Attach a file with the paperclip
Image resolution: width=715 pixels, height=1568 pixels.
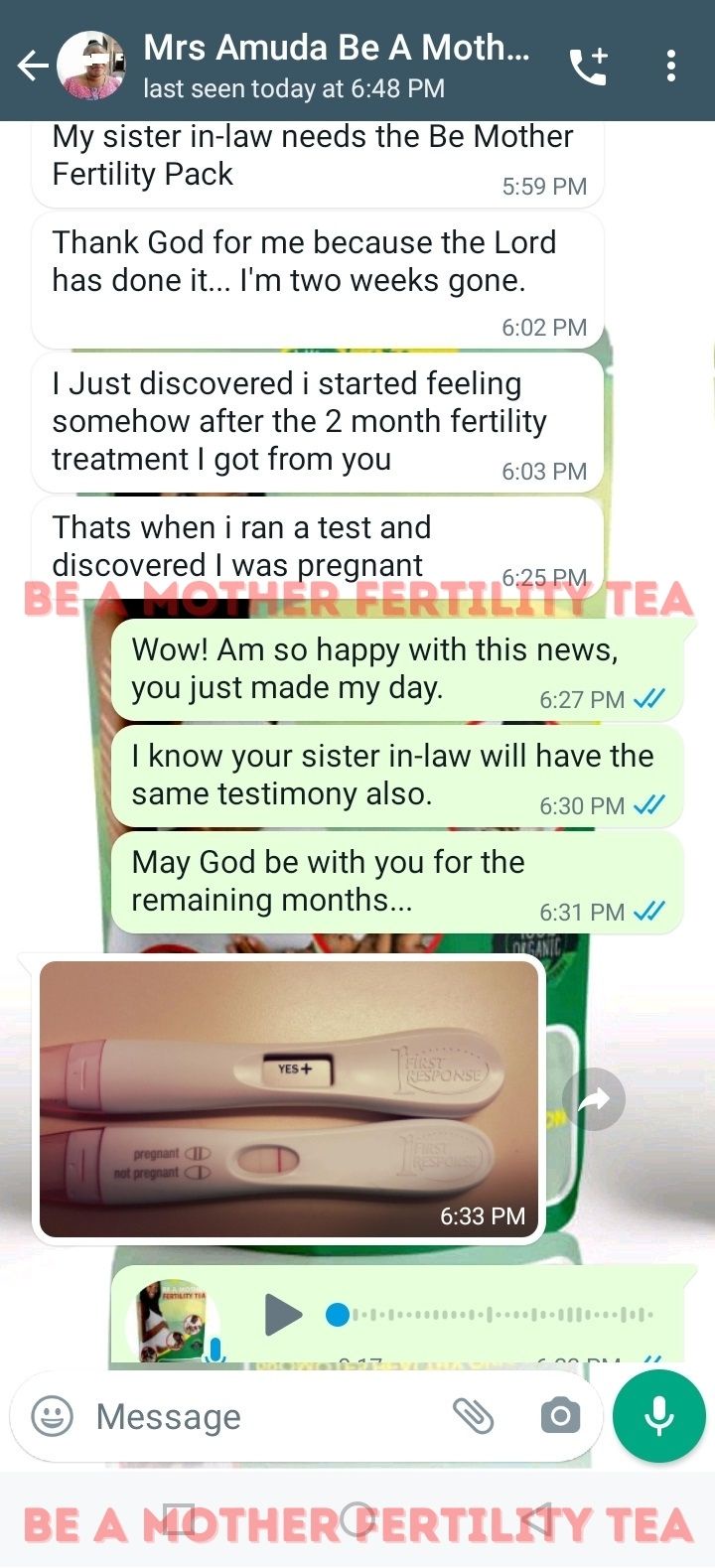(474, 1416)
